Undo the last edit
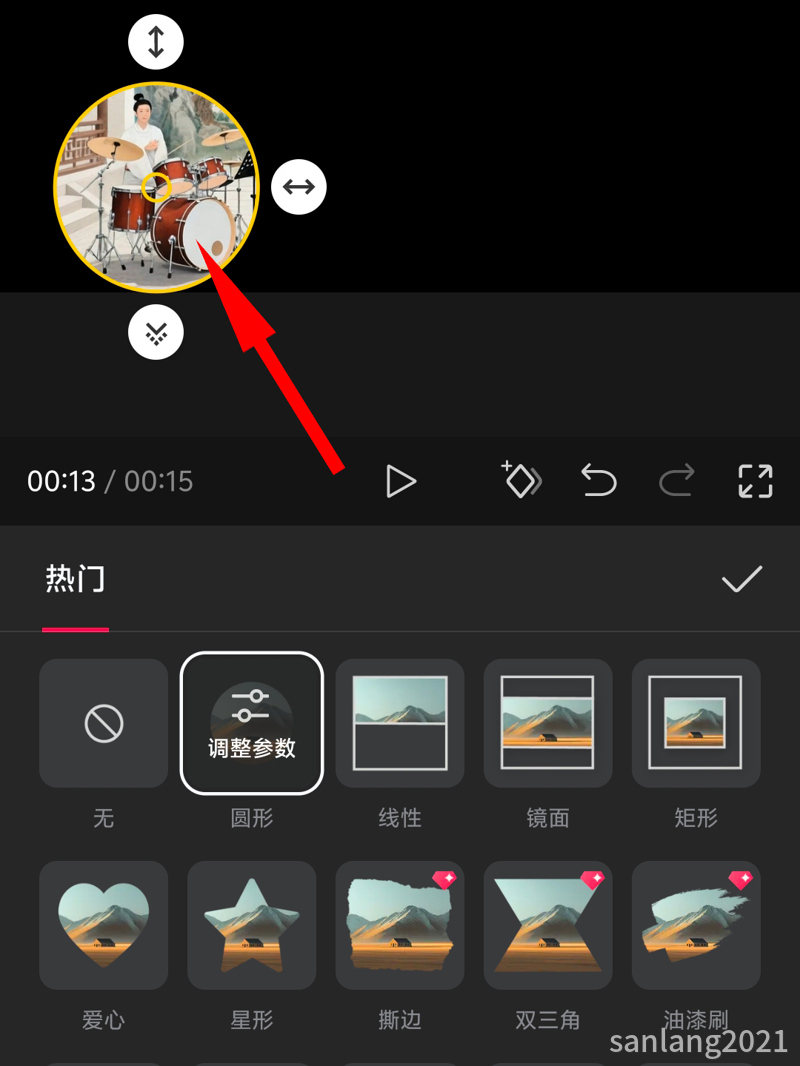The height and width of the screenshot is (1066, 800). (599, 481)
